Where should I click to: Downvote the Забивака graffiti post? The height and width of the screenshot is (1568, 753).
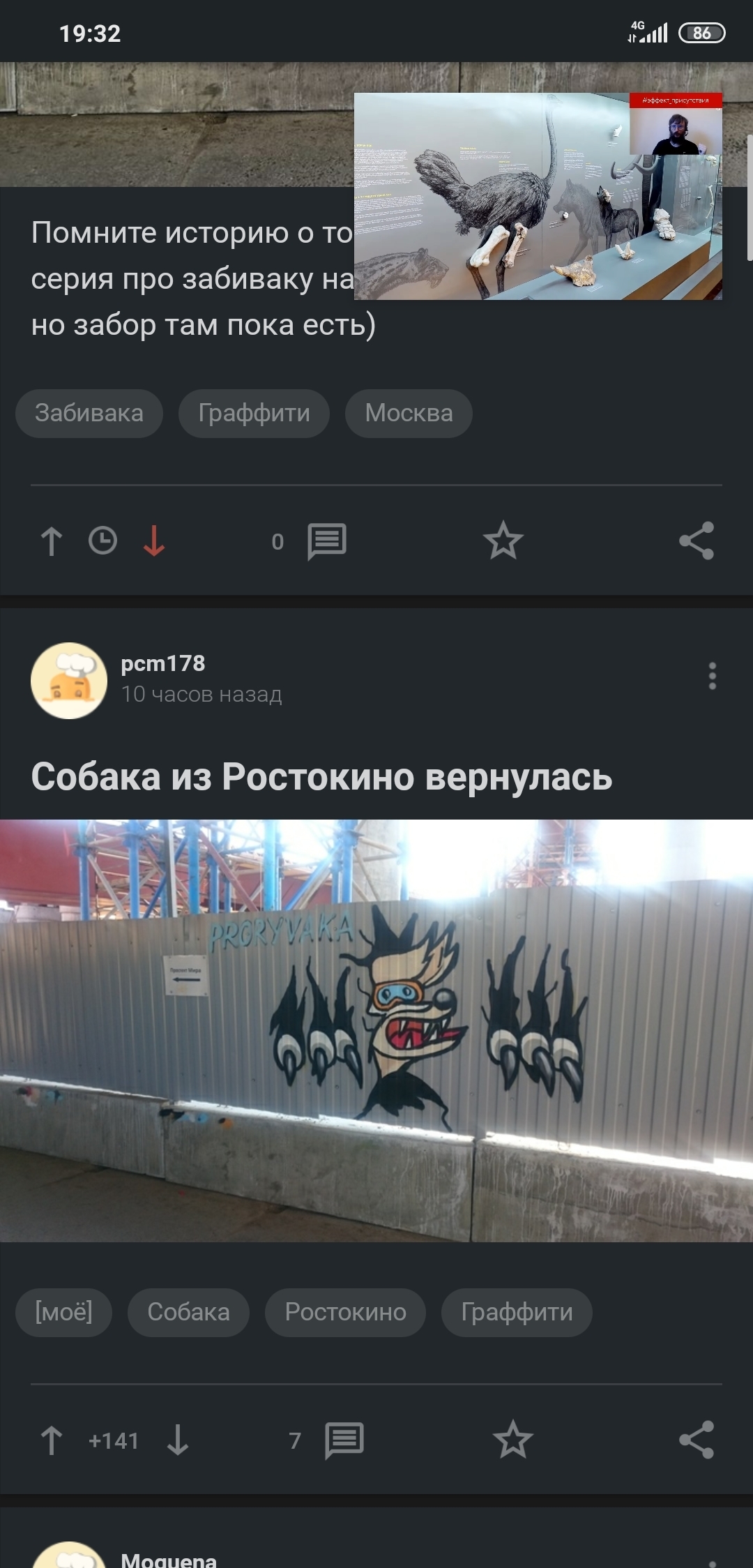[154, 541]
